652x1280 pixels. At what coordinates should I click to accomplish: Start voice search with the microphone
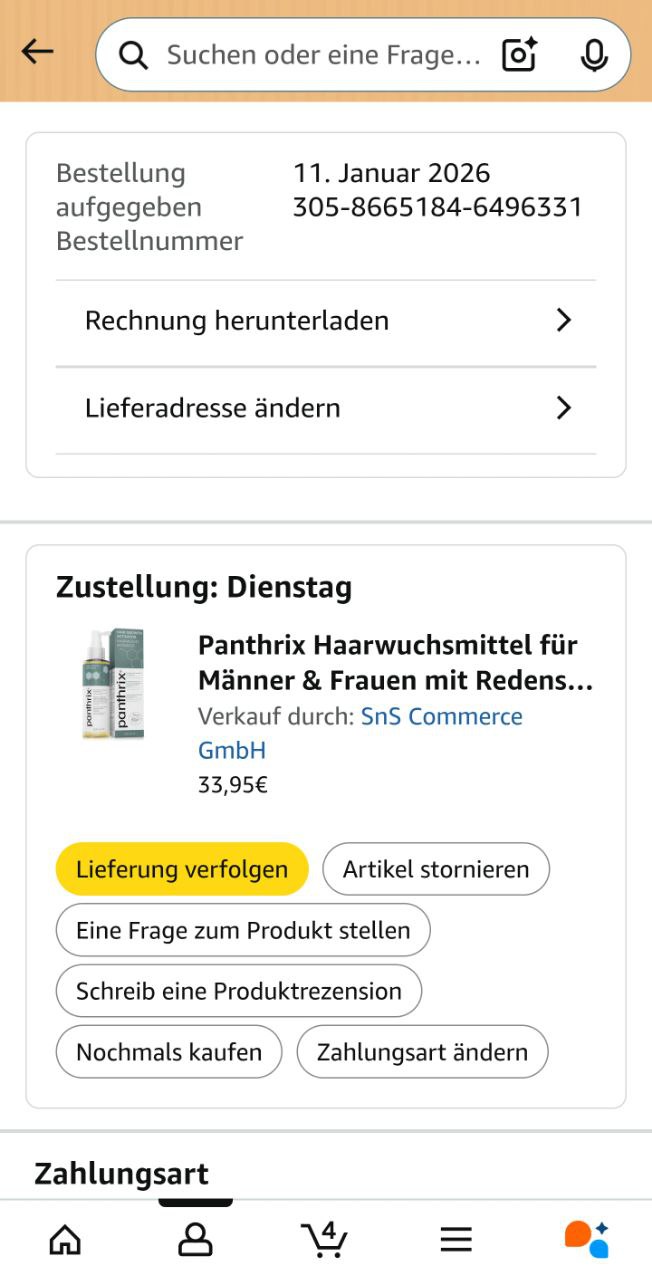point(594,55)
